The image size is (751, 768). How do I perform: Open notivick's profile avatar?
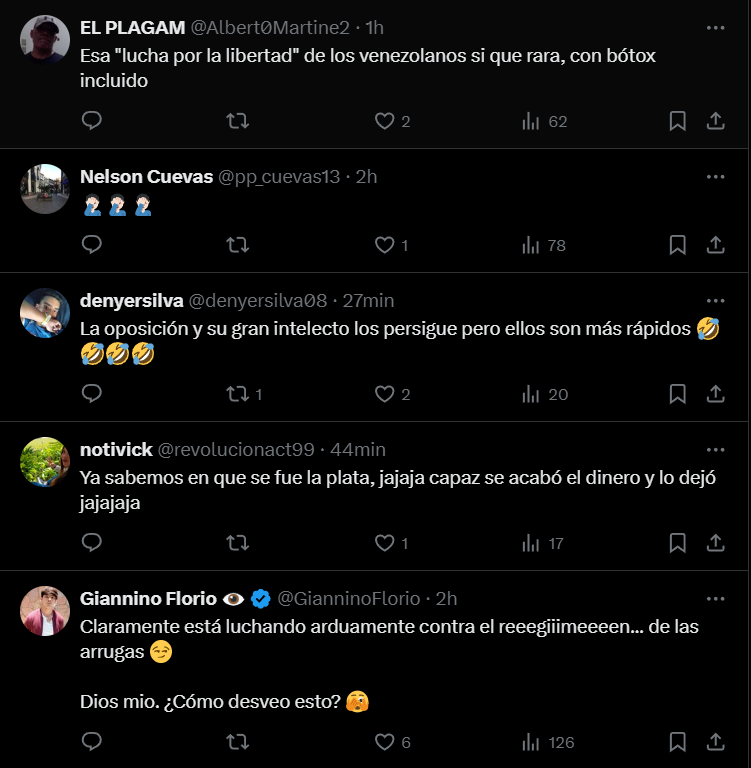pos(45,462)
